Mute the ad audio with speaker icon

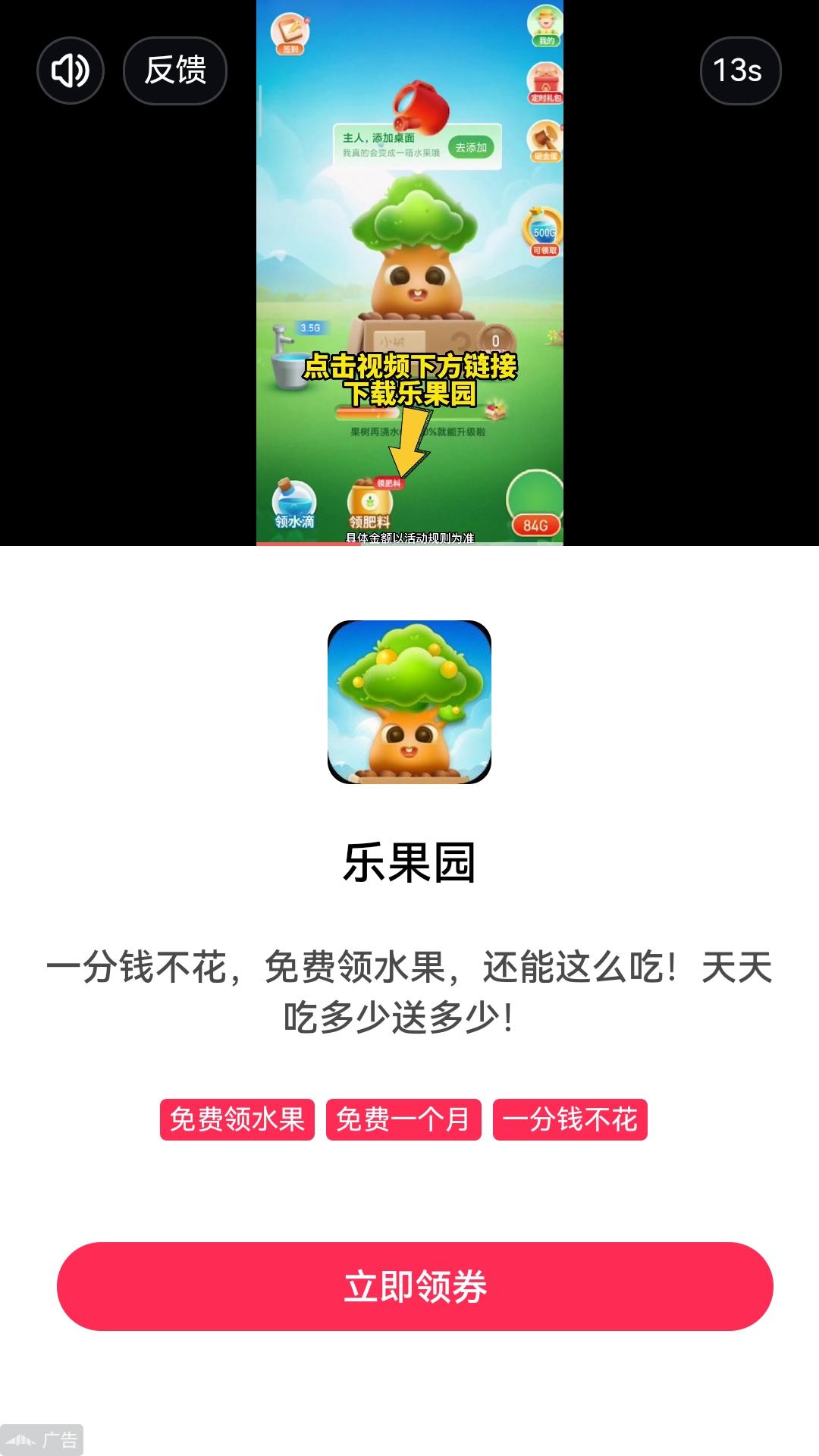(69, 70)
